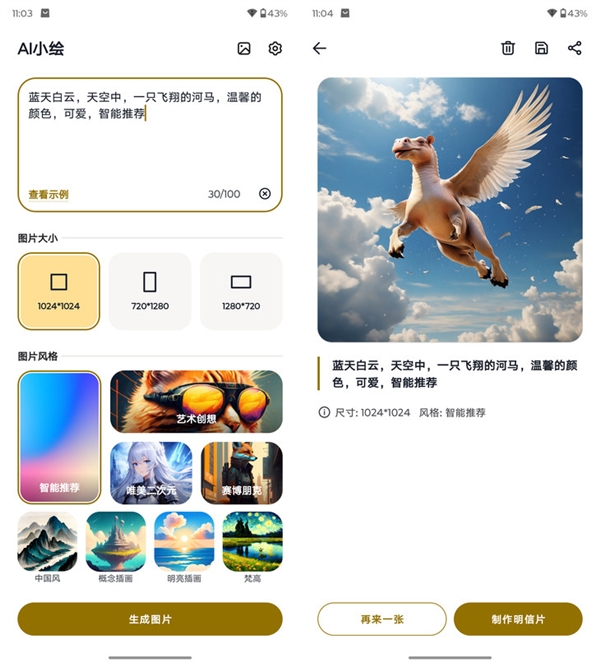Tap the 查看示例 link
Screen dimensions: 600x666
click(x=48, y=194)
